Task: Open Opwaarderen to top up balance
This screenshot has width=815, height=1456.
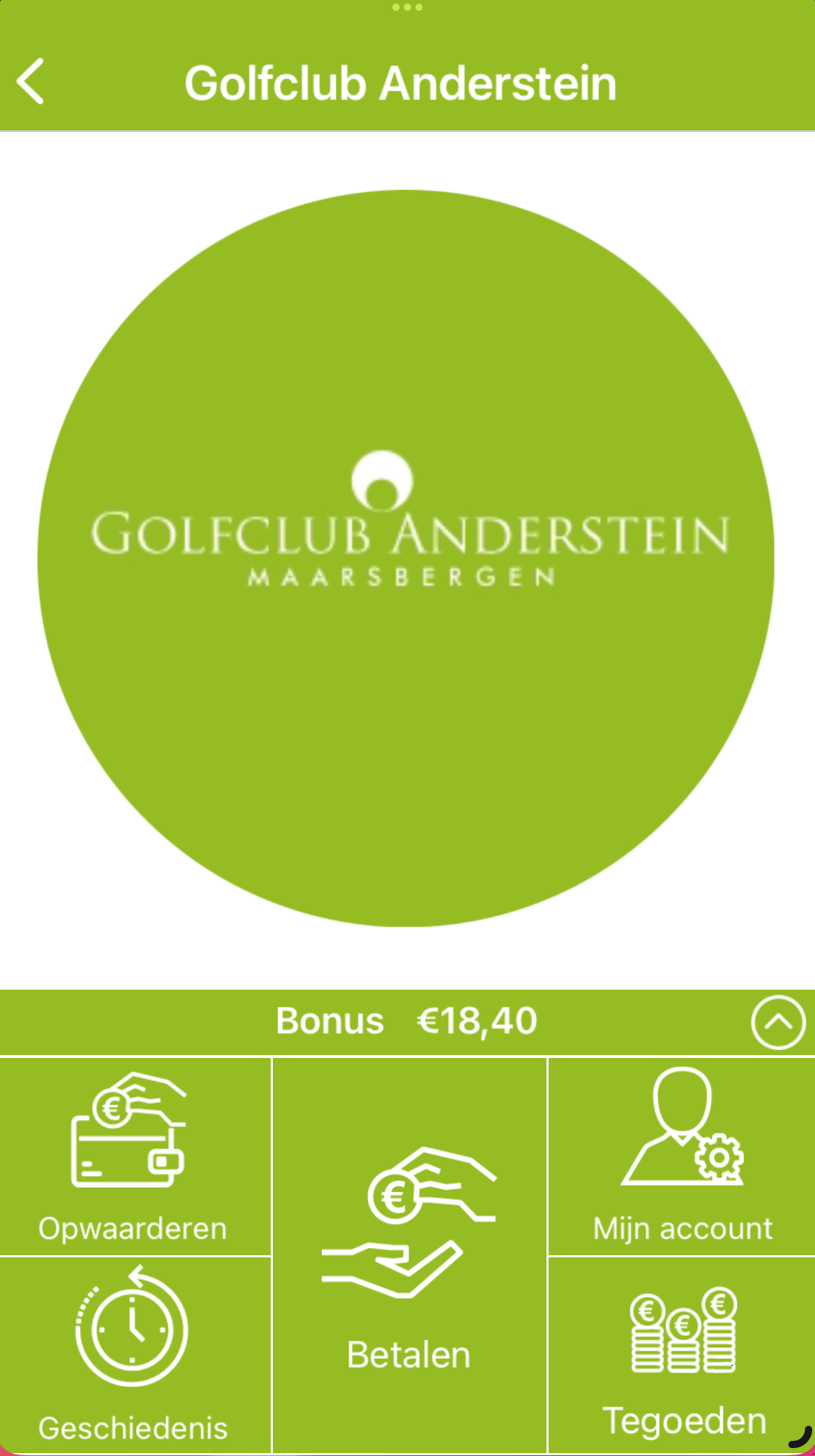Action: (x=135, y=1157)
